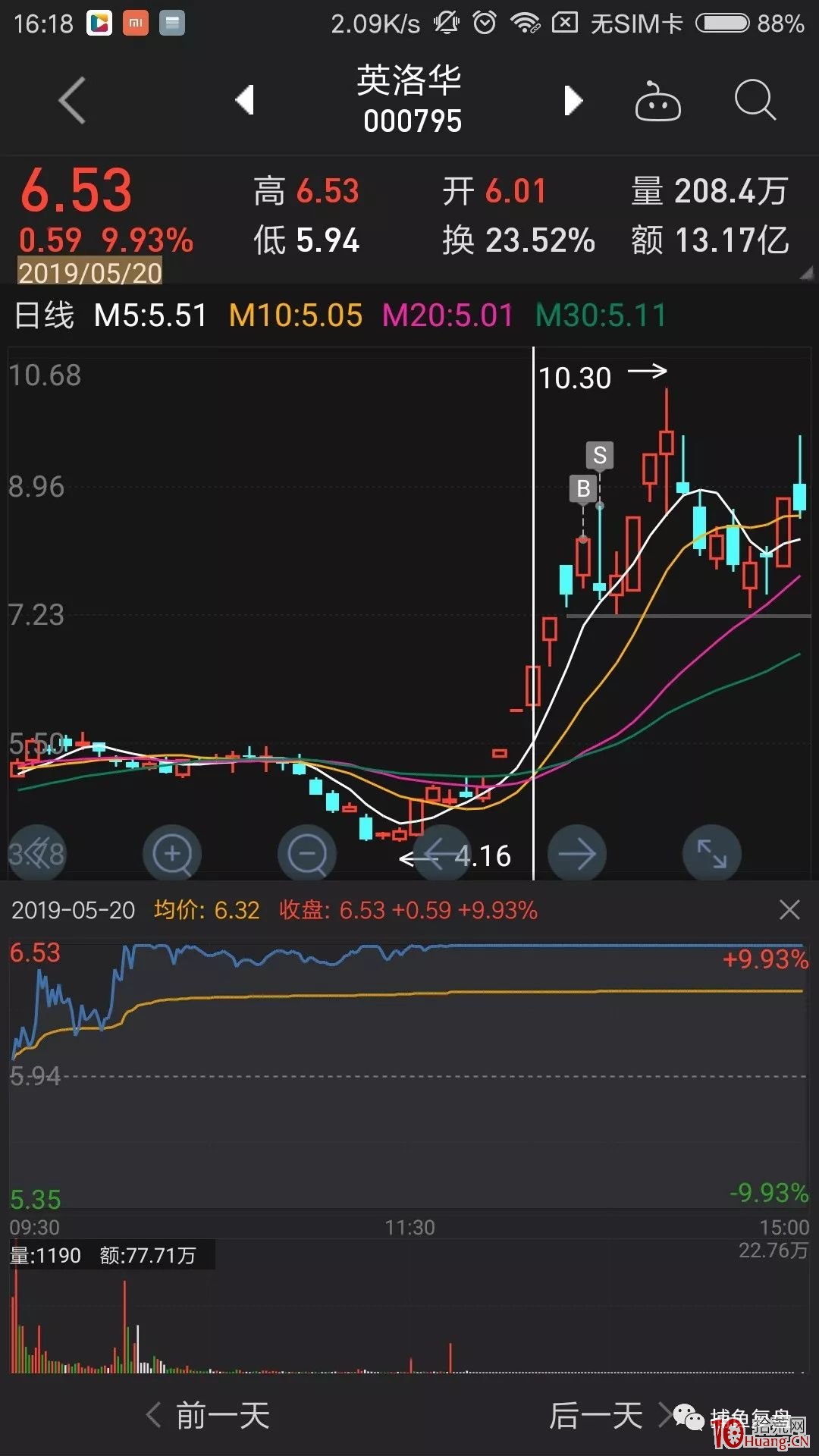Open the robot assistant icon
819x1456 pixels.
tap(657, 101)
